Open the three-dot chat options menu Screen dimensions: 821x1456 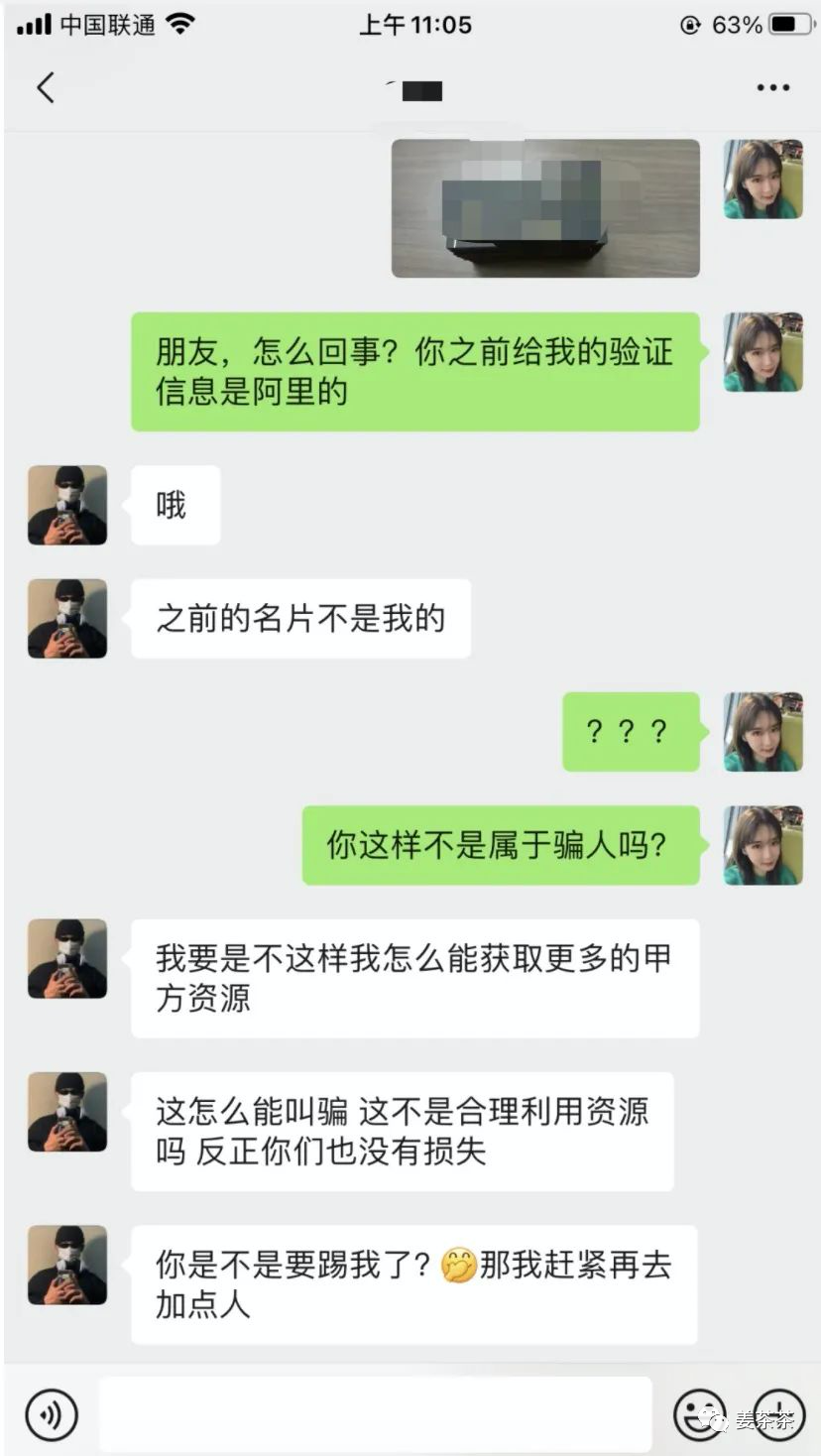(772, 88)
